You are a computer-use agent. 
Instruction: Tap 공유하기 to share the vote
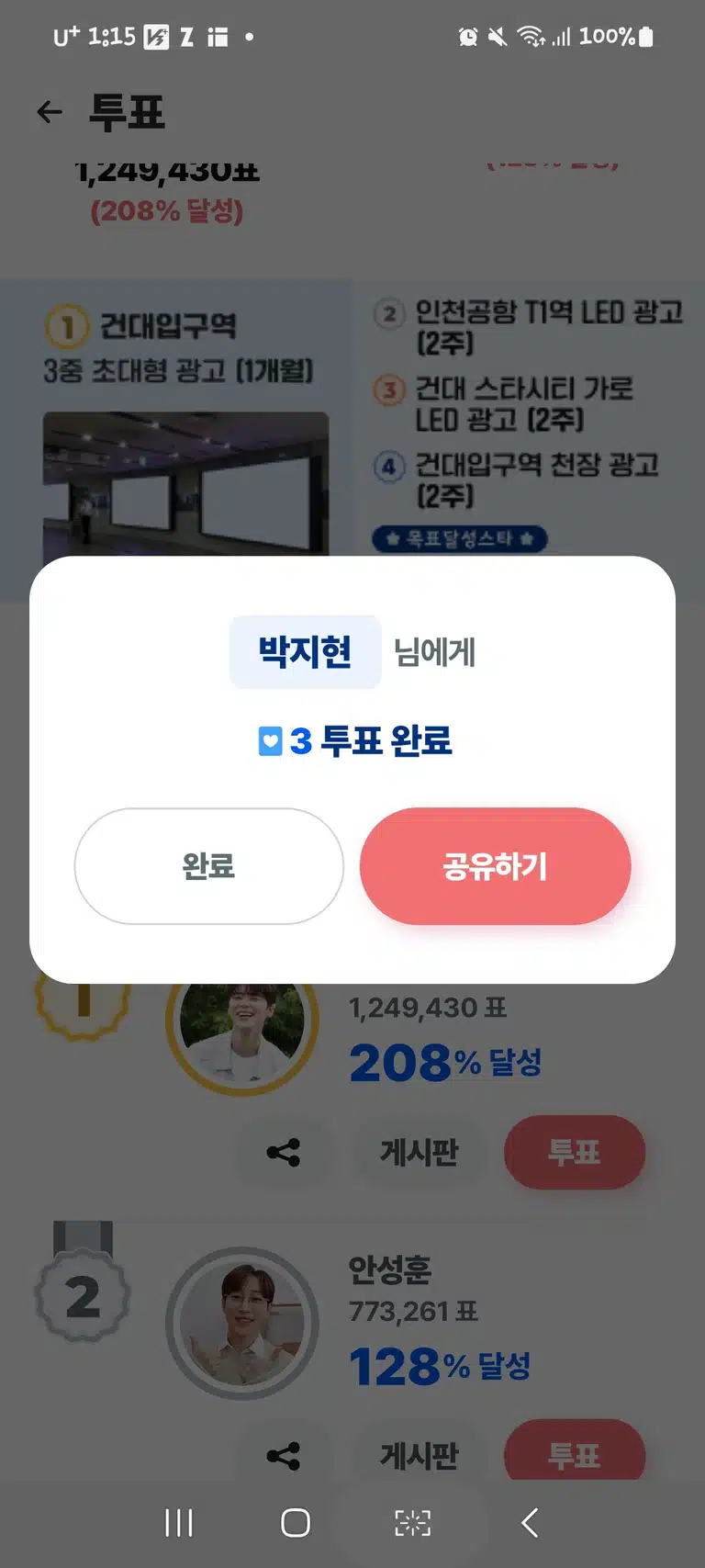(495, 866)
